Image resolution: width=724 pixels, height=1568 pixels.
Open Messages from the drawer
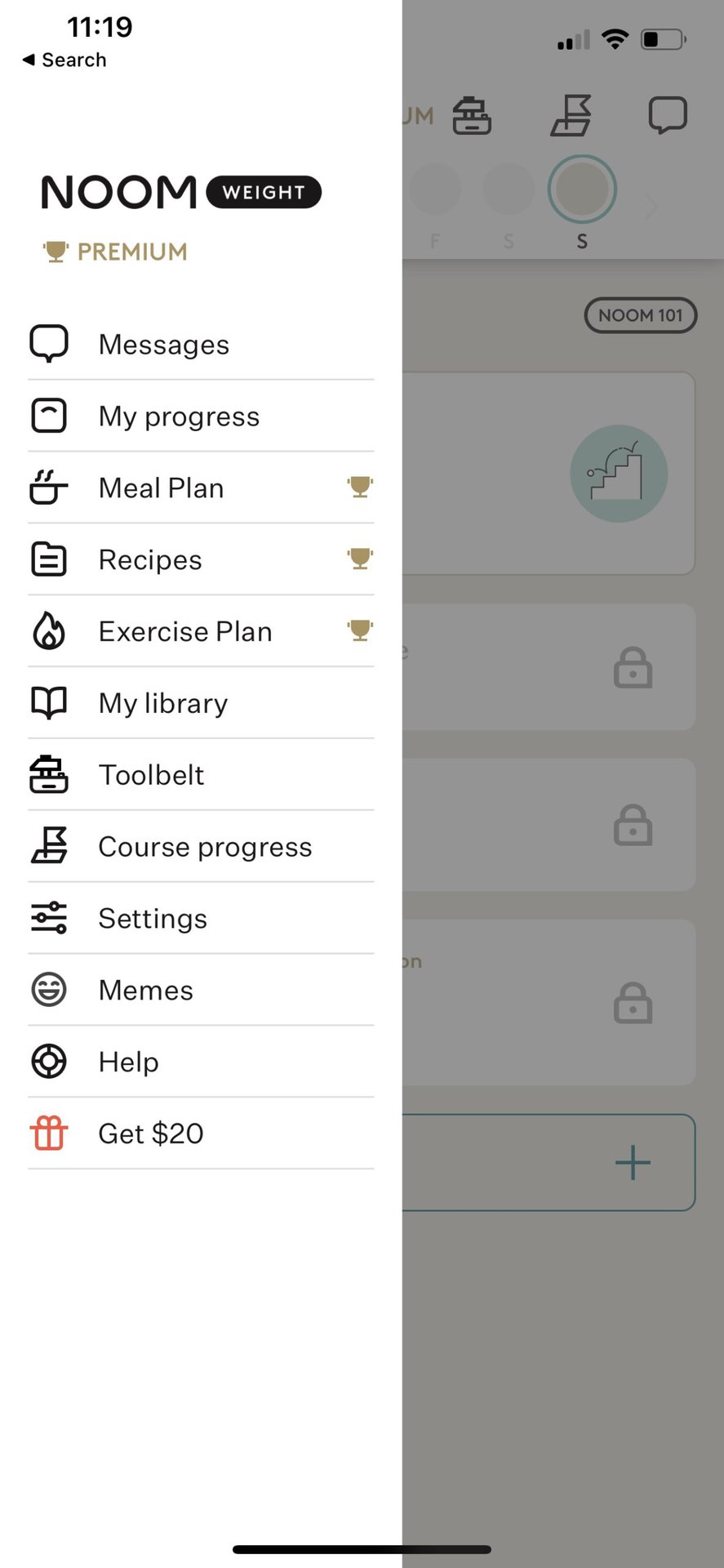pos(201,344)
